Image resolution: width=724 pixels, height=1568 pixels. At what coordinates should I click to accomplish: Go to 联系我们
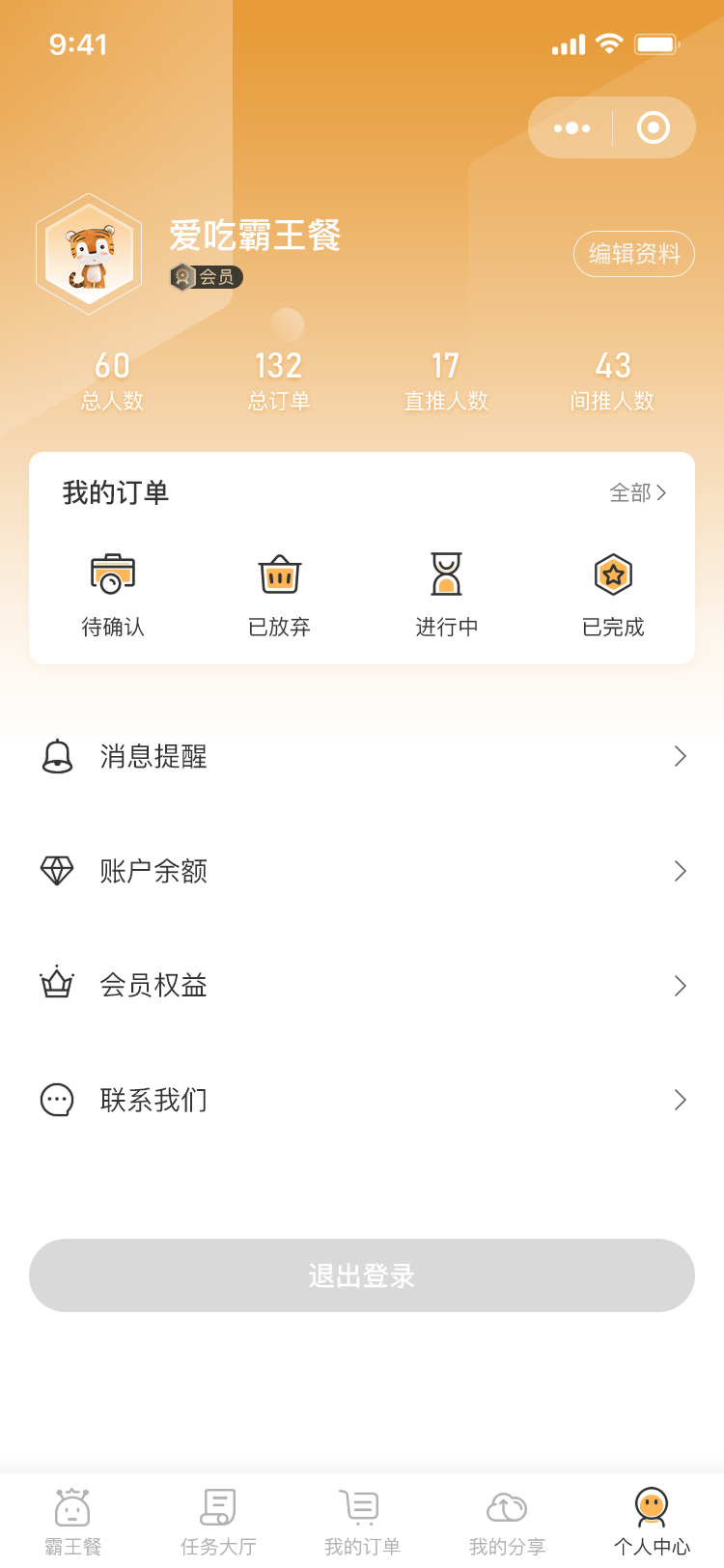[362, 1100]
